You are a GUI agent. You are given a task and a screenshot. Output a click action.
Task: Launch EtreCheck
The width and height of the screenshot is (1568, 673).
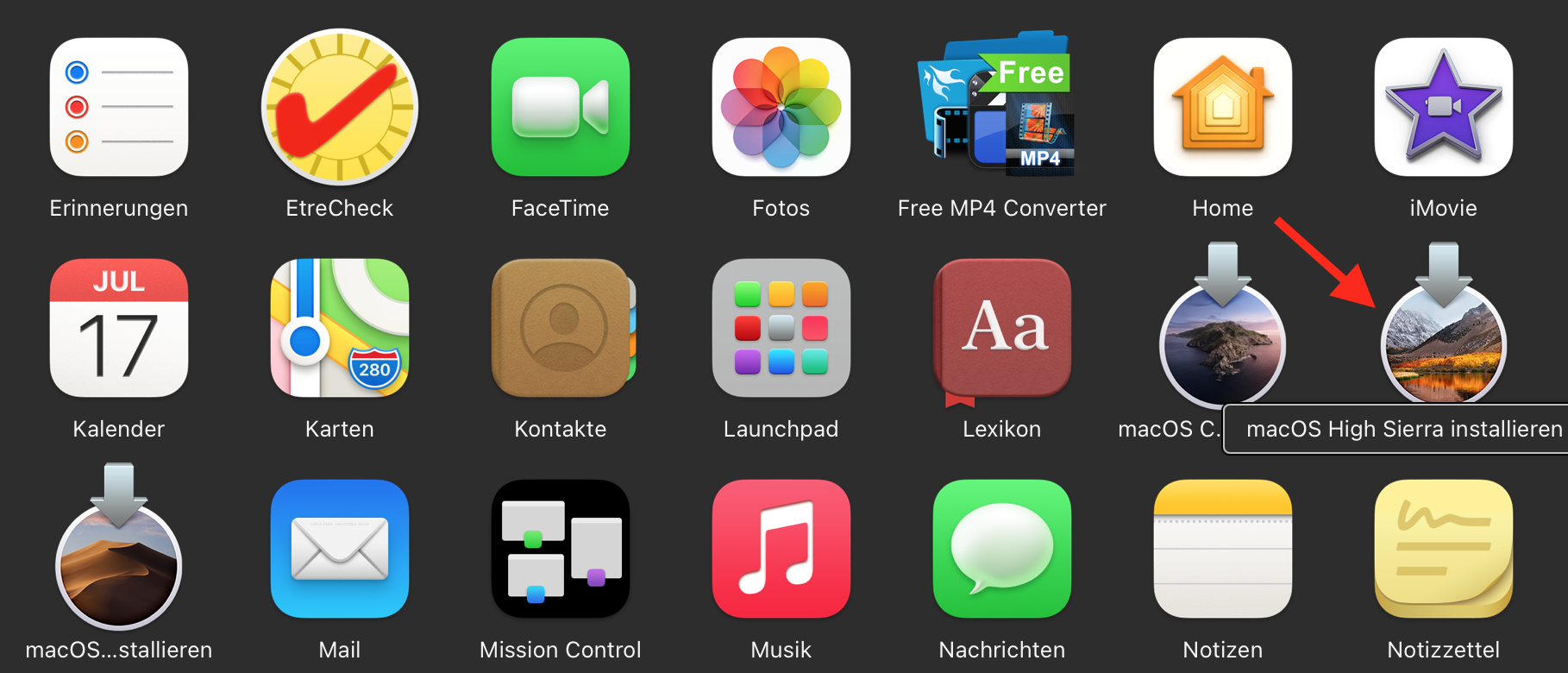[x=340, y=107]
